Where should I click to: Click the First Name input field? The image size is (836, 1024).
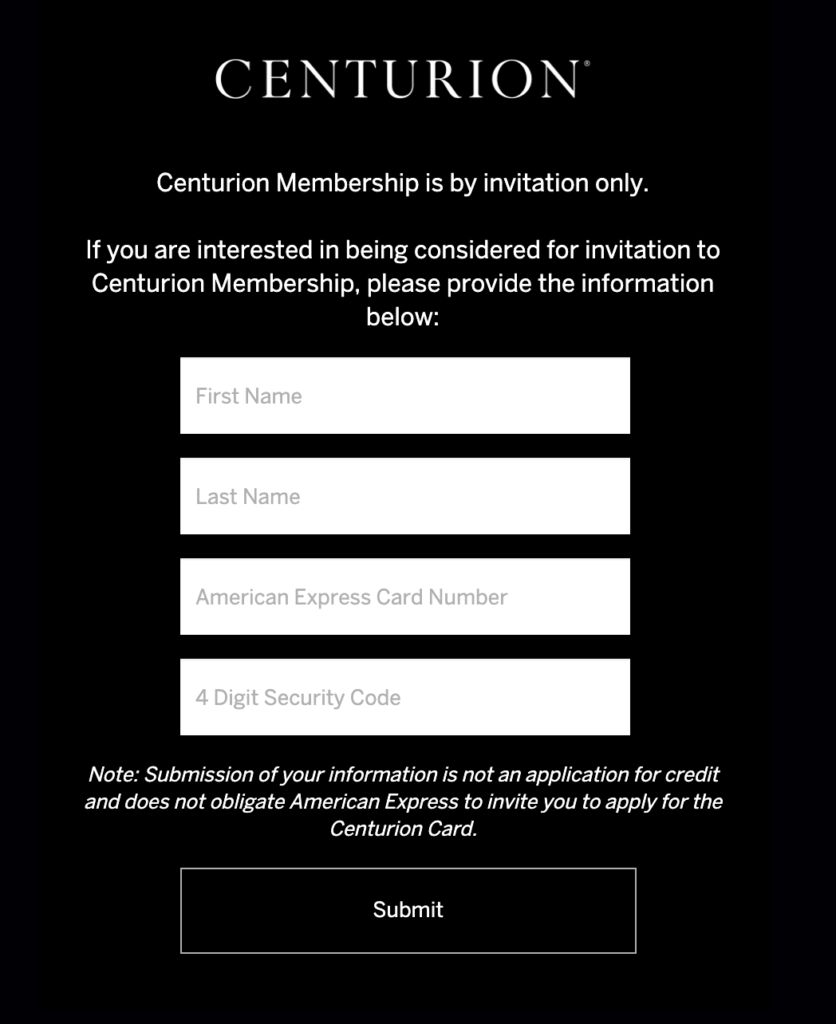pos(404,395)
